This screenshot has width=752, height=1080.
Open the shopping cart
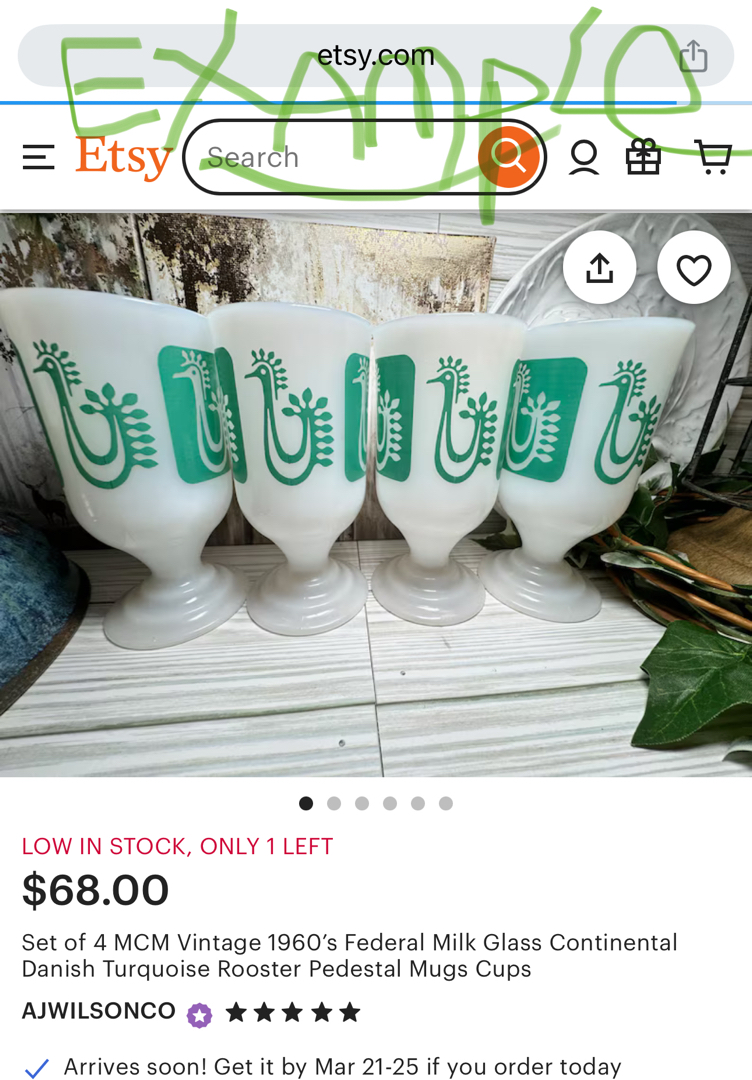(x=713, y=157)
